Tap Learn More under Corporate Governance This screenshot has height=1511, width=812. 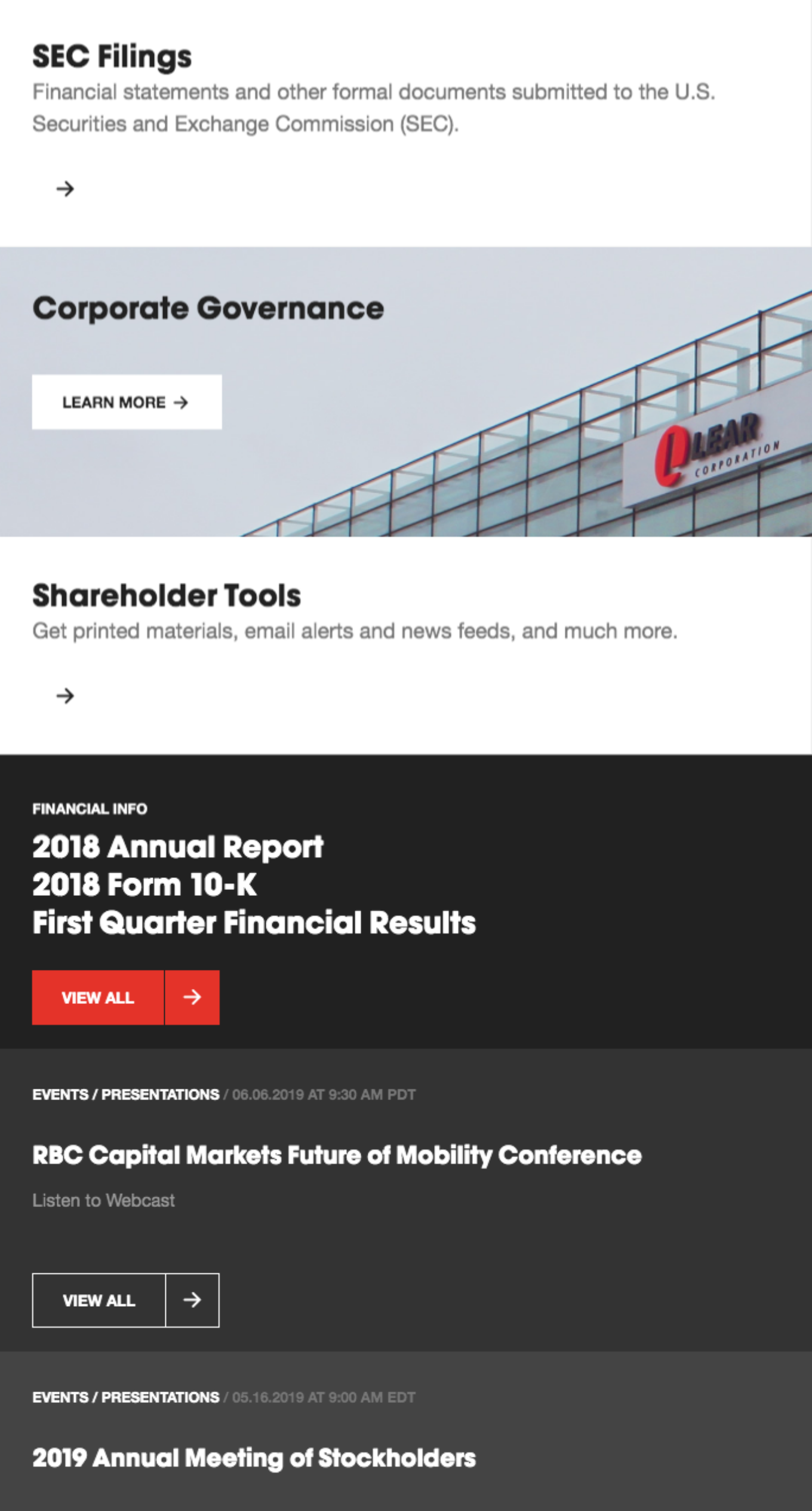(x=127, y=402)
